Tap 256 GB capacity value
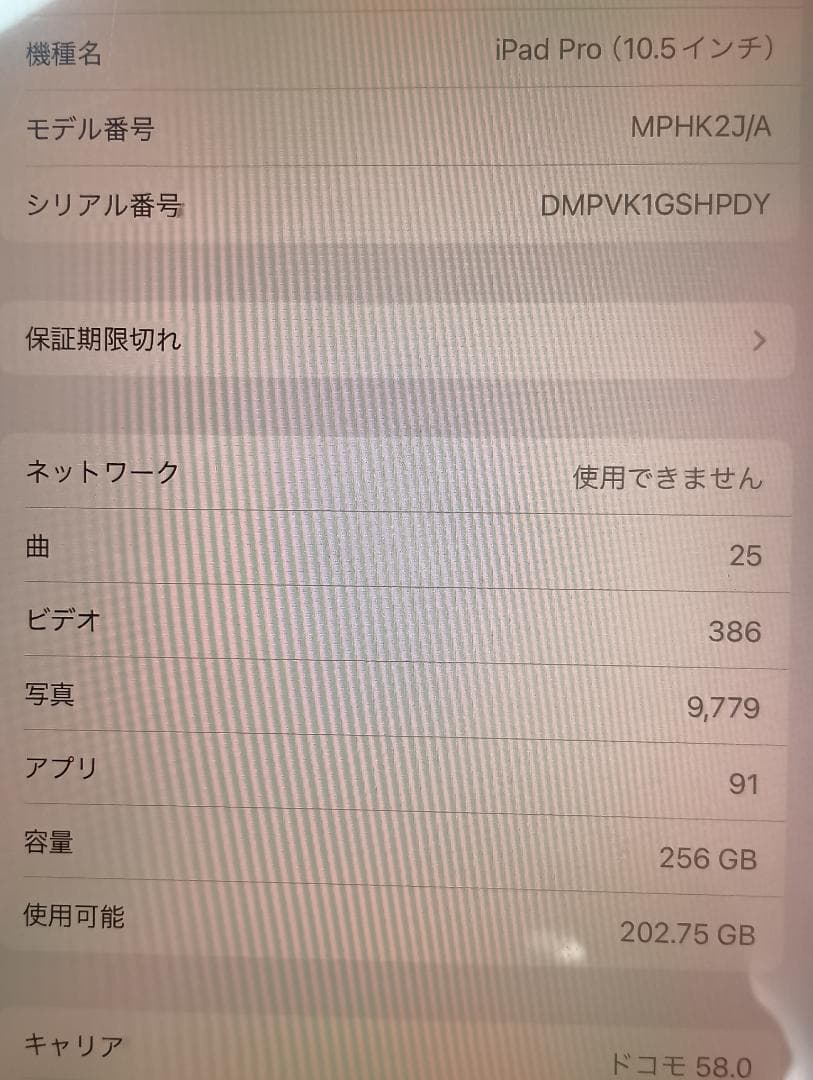The height and width of the screenshot is (1080, 813). 710,858
